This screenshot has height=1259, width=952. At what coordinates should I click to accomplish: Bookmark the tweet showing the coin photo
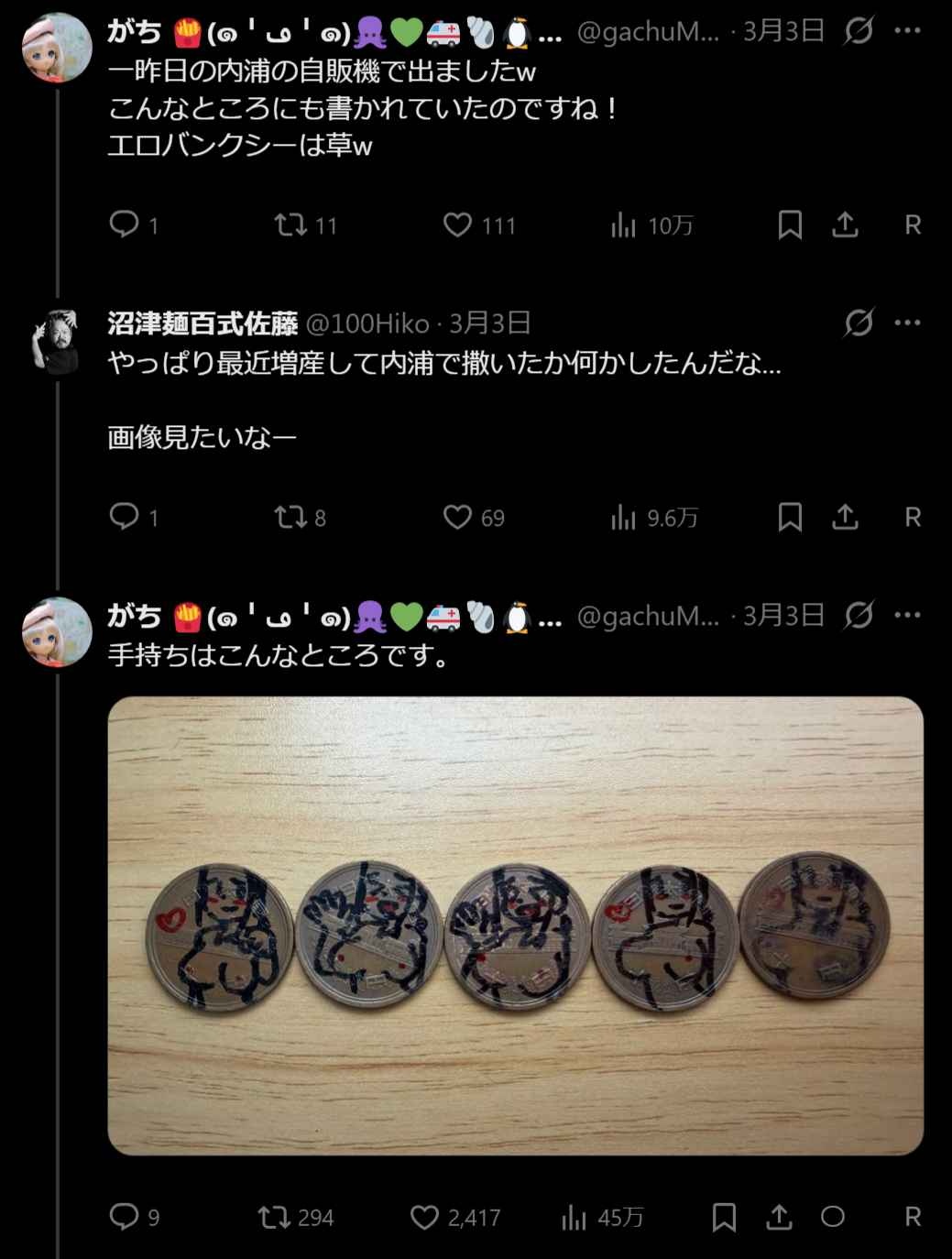click(724, 1217)
